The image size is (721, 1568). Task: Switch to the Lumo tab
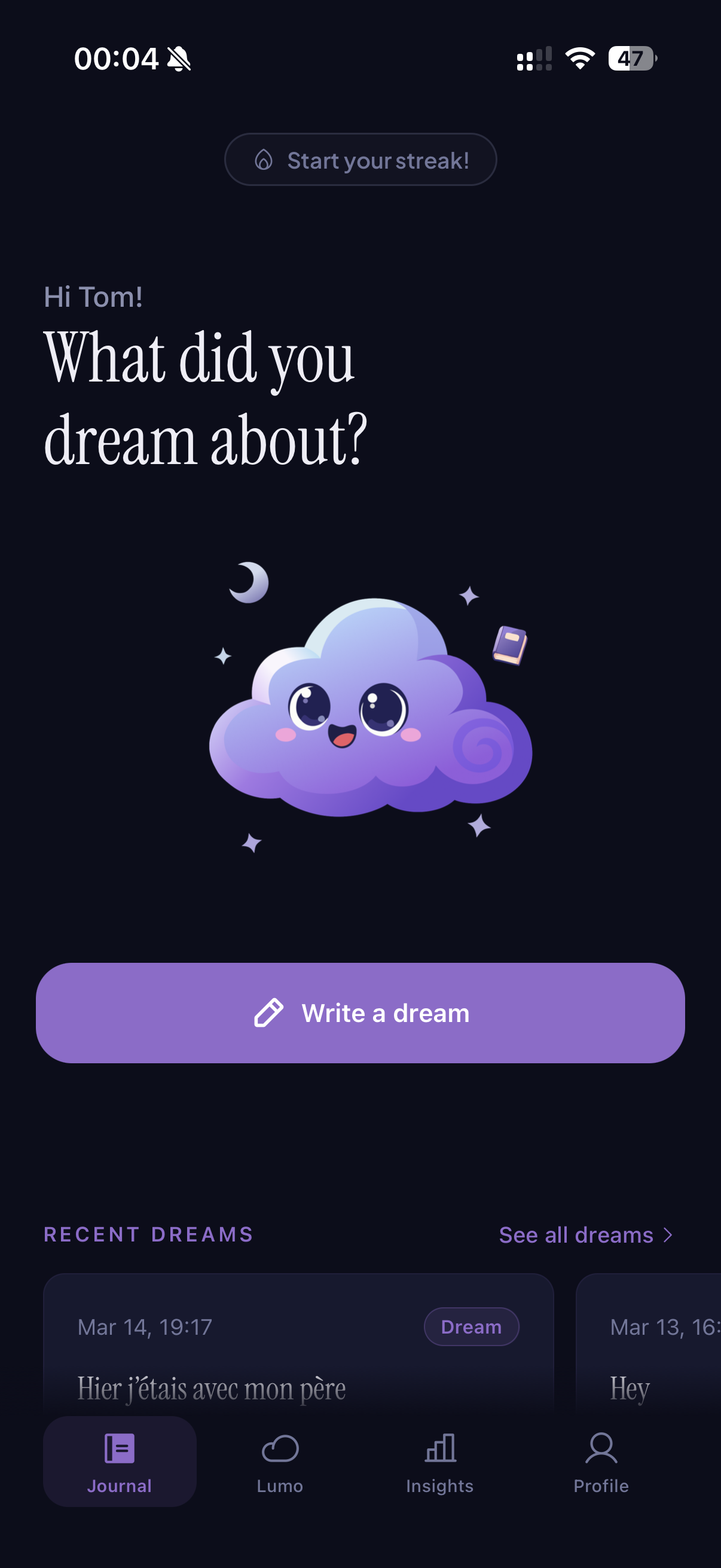pos(280,1461)
